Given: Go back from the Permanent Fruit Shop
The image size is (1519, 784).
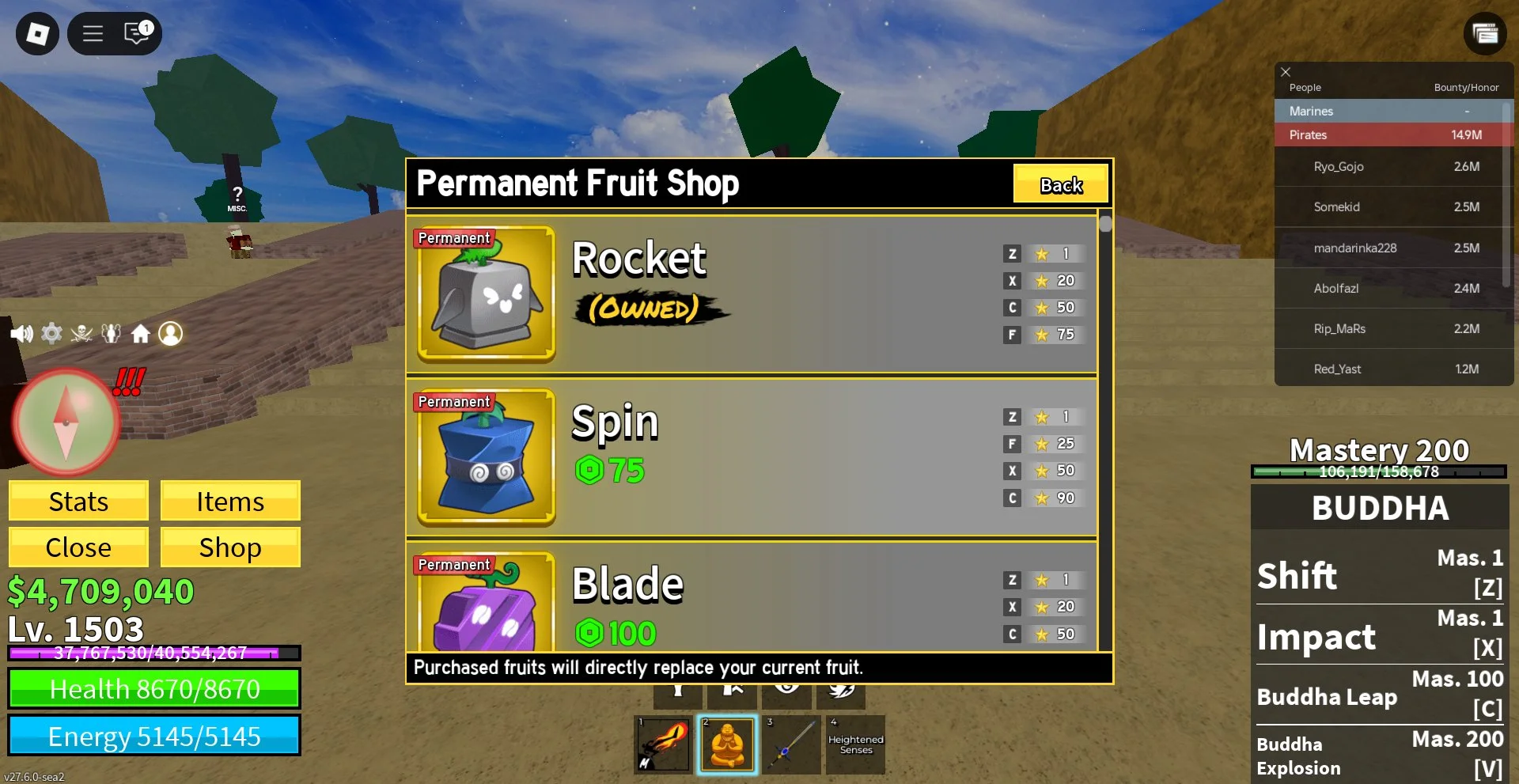Looking at the screenshot, I should click(x=1060, y=184).
